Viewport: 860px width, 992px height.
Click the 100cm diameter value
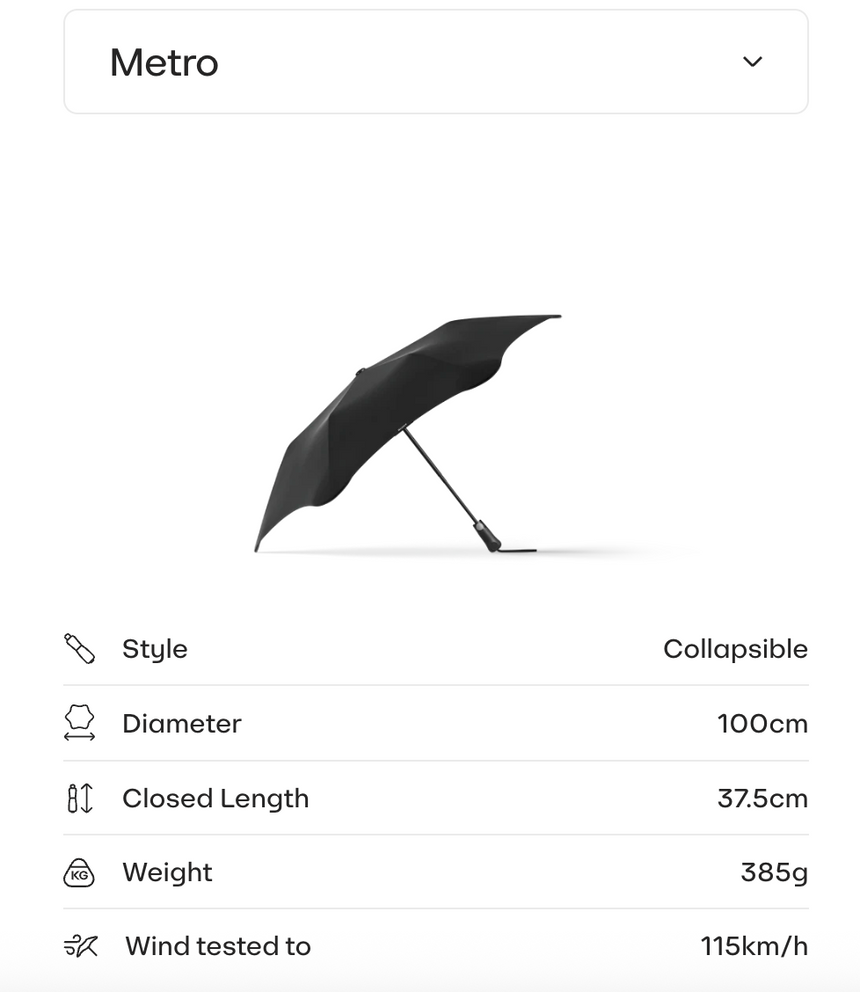[x=764, y=723]
